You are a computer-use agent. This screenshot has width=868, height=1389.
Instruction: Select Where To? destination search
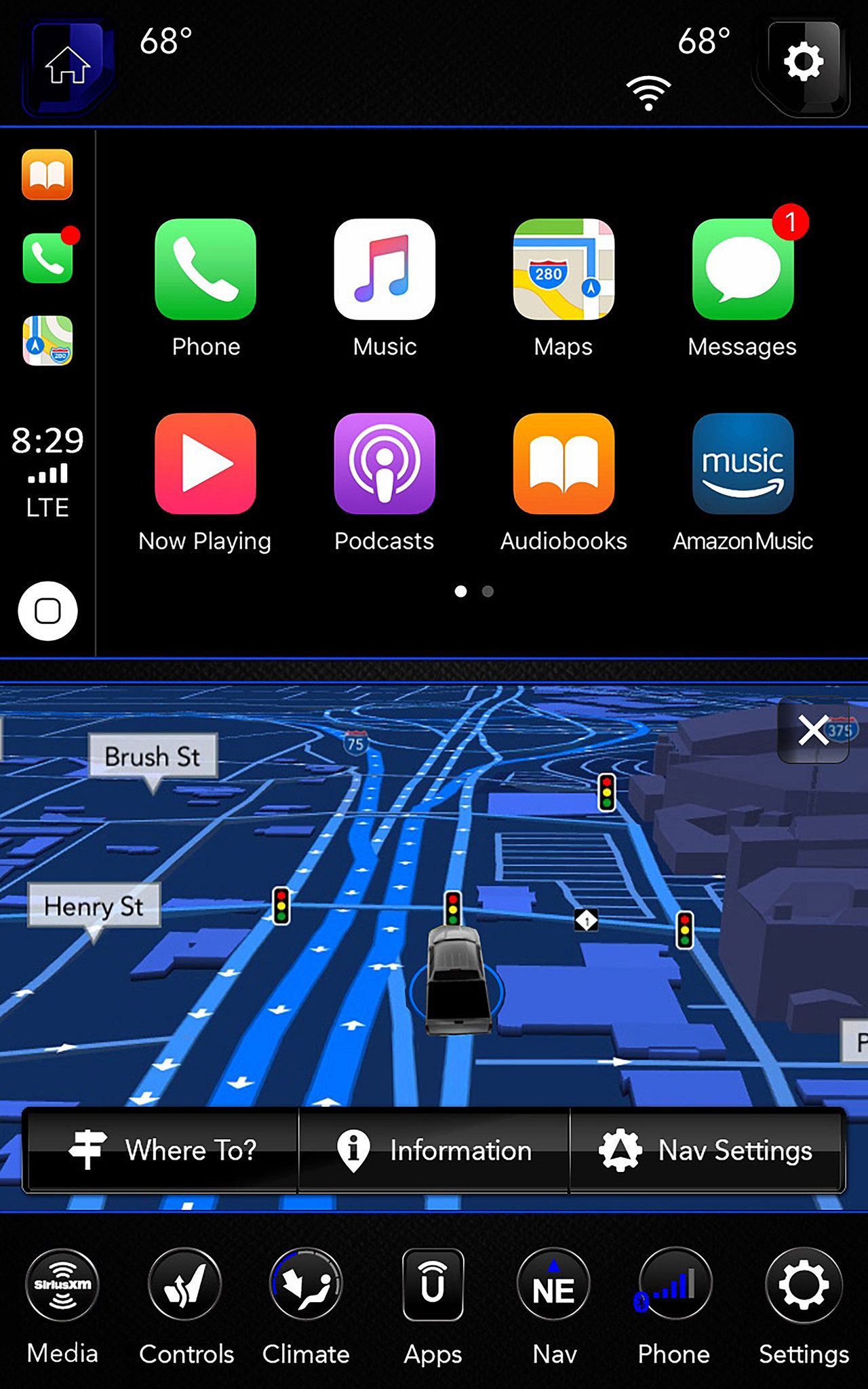(163, 1150)
